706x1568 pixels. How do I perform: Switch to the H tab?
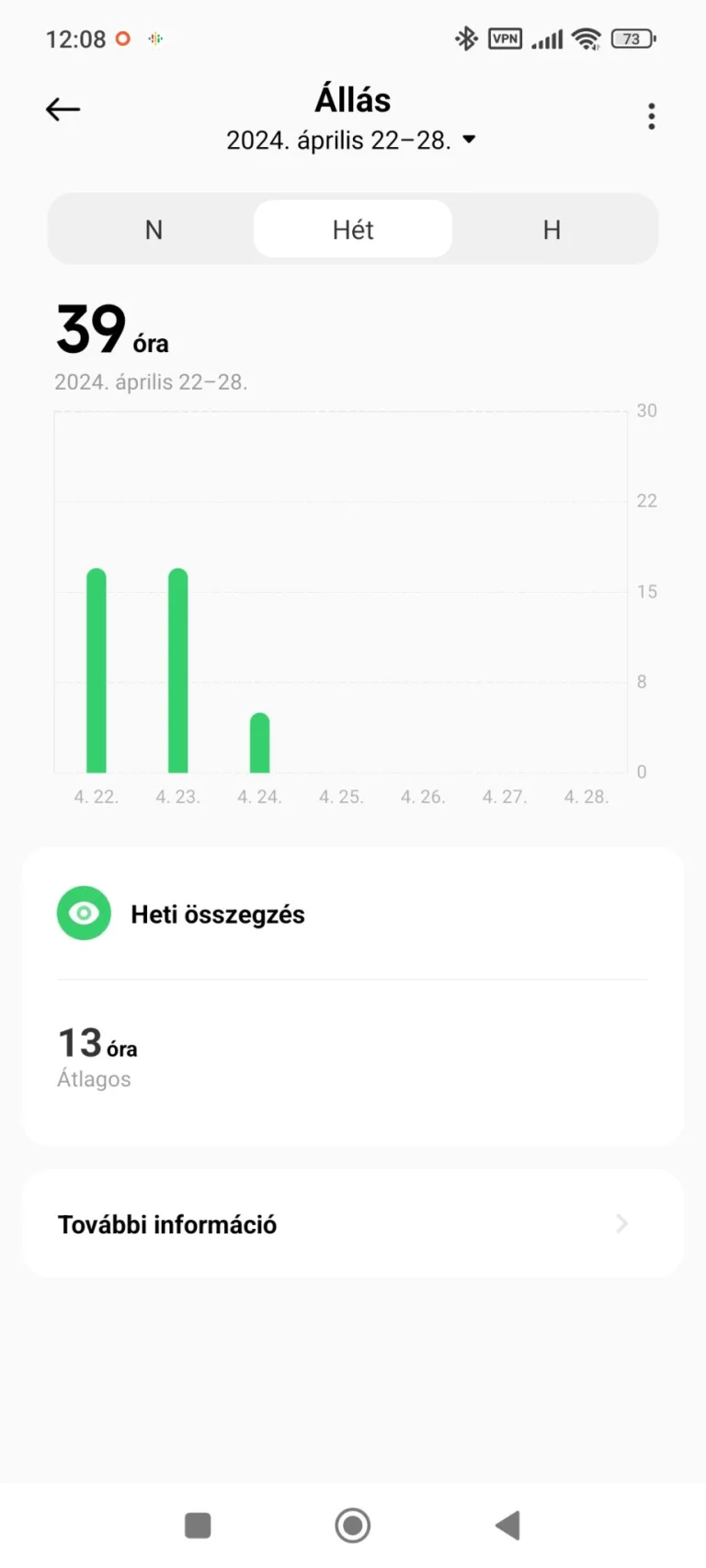coord(552,229)
